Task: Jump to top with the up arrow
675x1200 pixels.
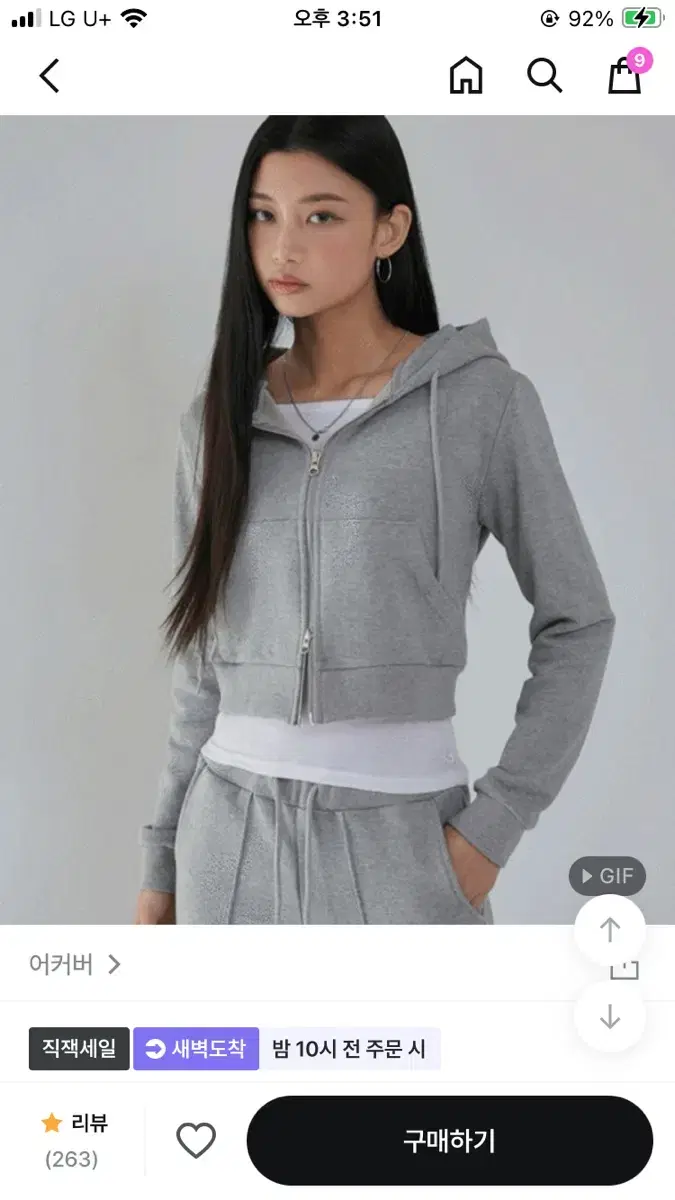Action: pyautogui.click(x=610, y=930)
